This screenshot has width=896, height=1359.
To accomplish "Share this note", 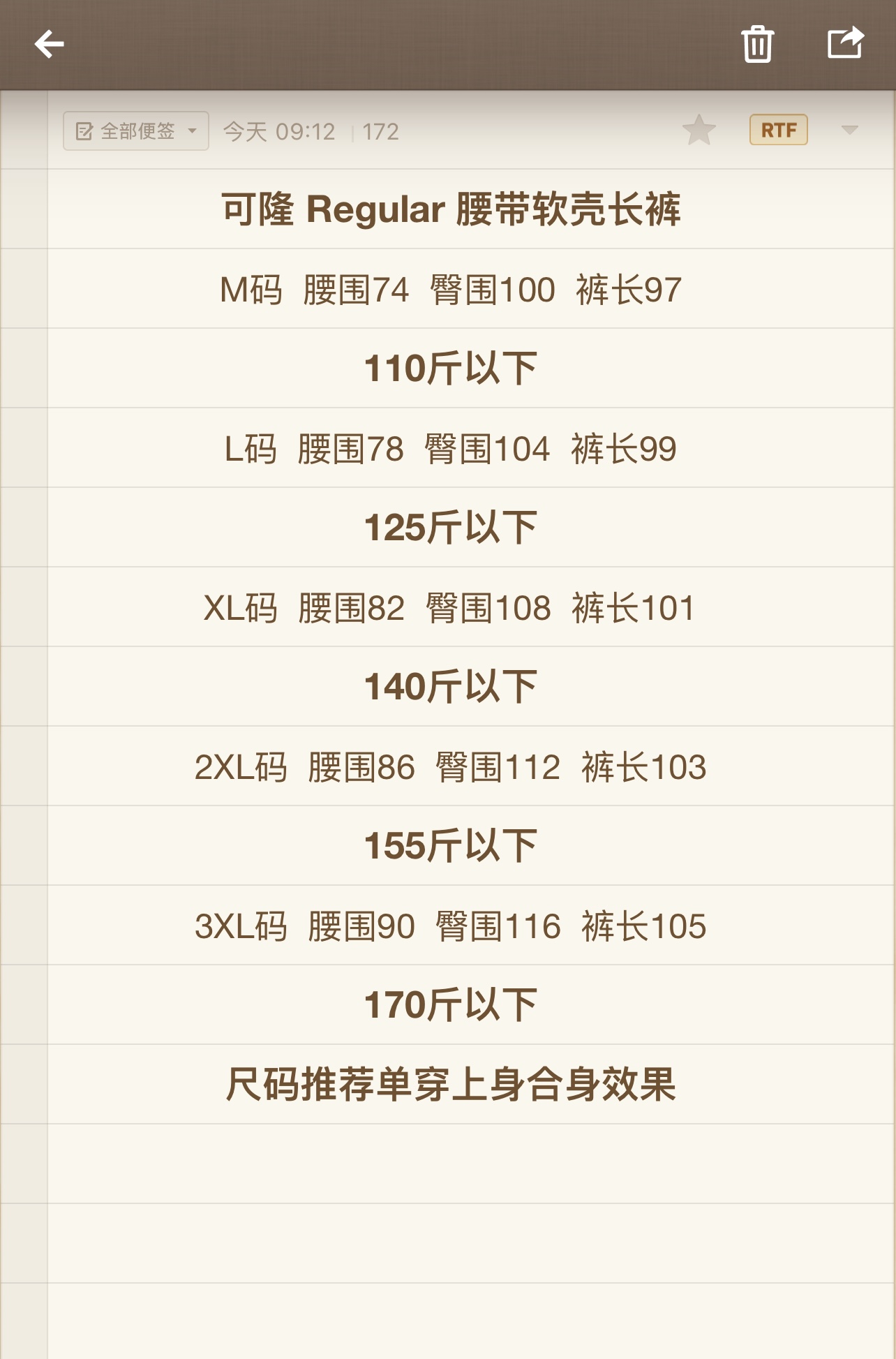I will click(845, 43).
